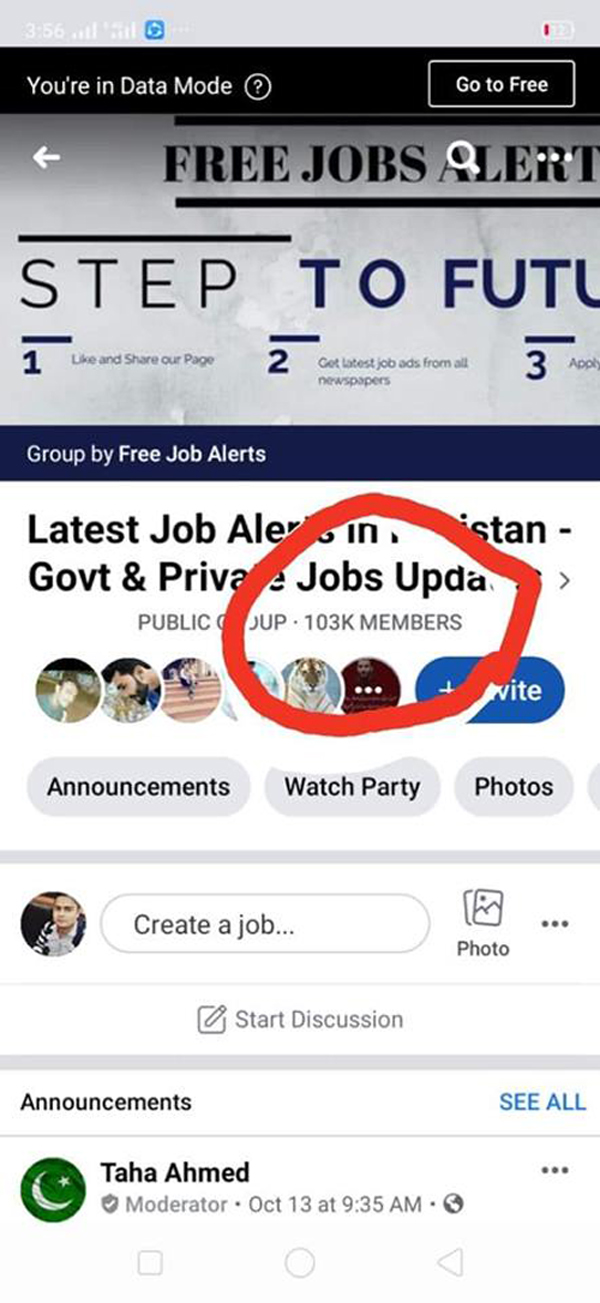Go to the phone home screen
Screen dimensions: 600x1303
click(300, 1263)
